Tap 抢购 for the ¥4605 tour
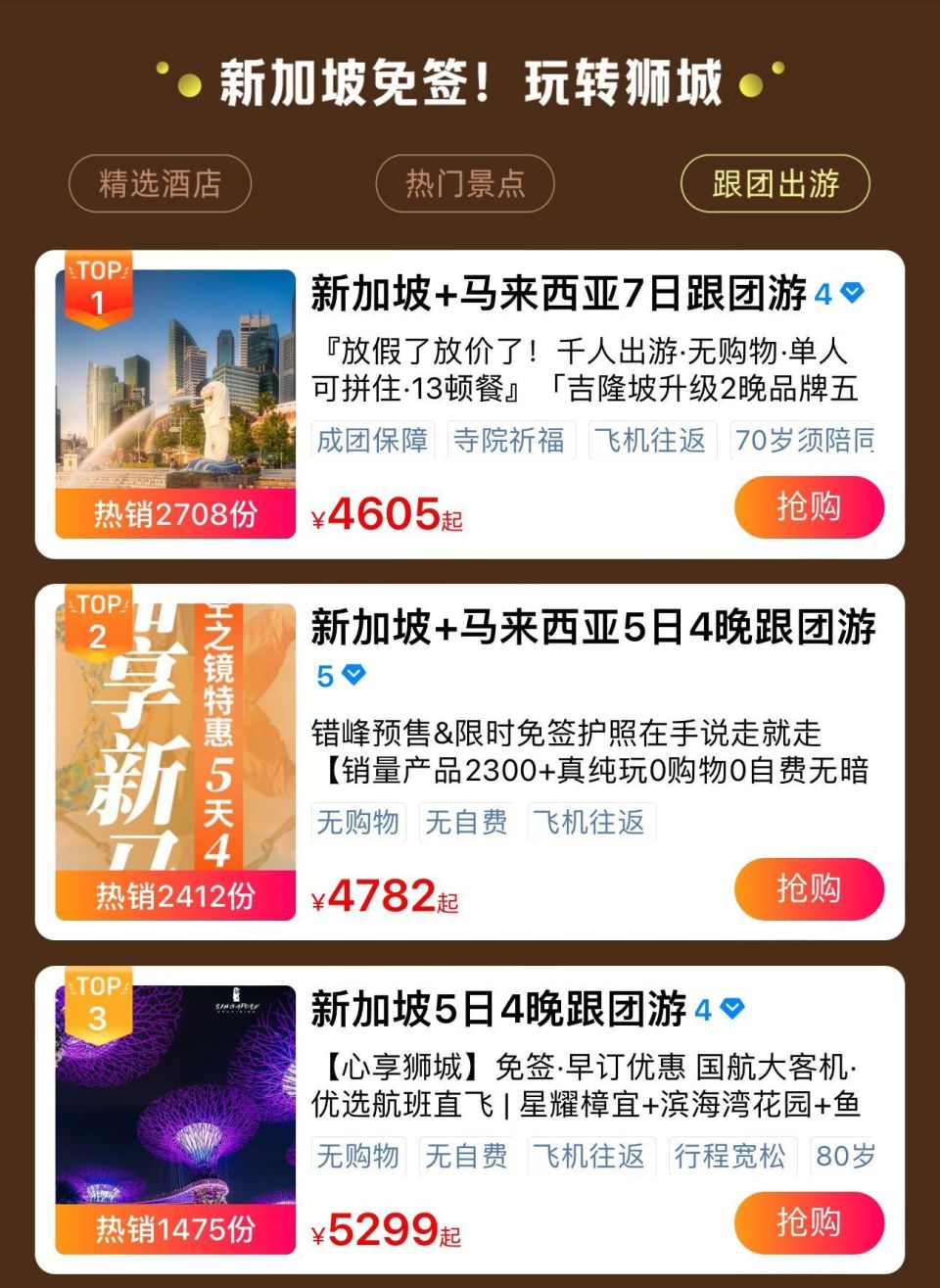Image resolution: width=940 pixels, height=1288 pixels. point(809,507)
